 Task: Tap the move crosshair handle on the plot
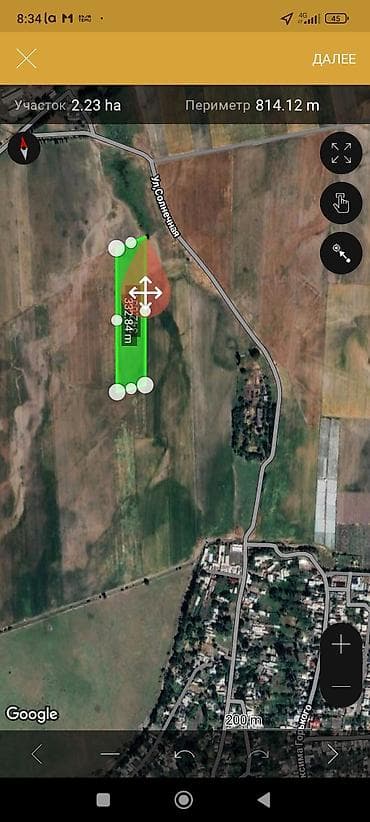(x=145, y=293)
